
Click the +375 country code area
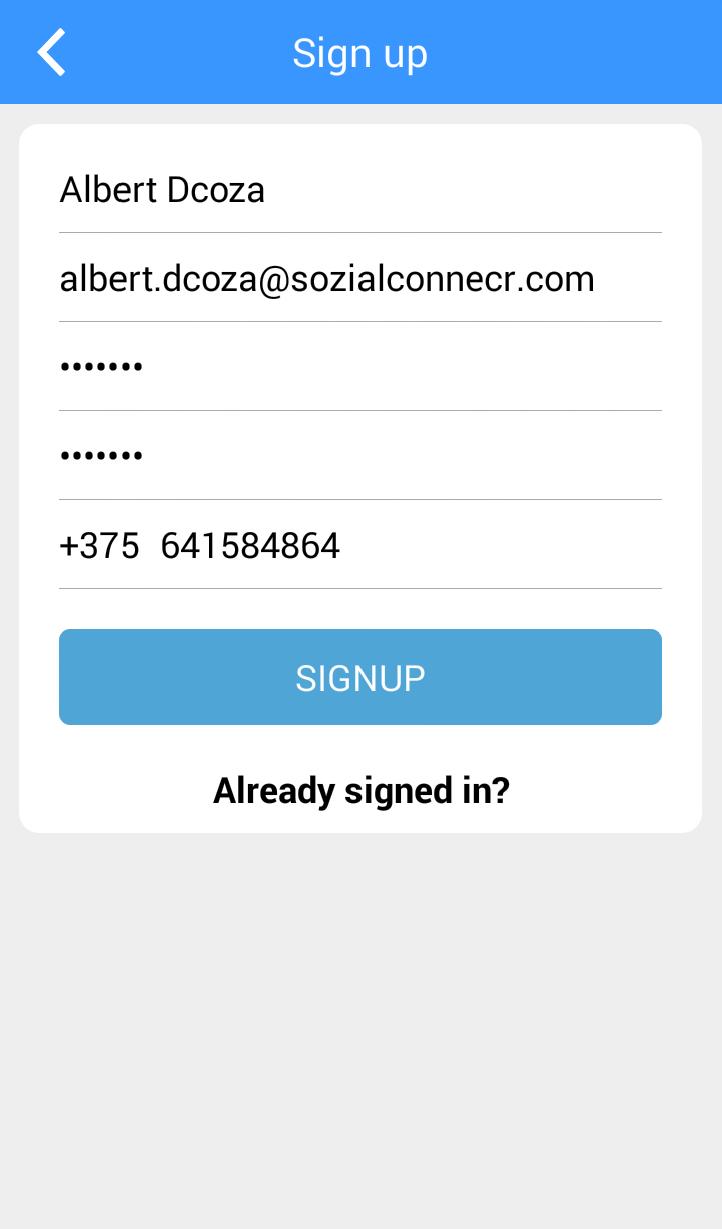click(99, 545)
